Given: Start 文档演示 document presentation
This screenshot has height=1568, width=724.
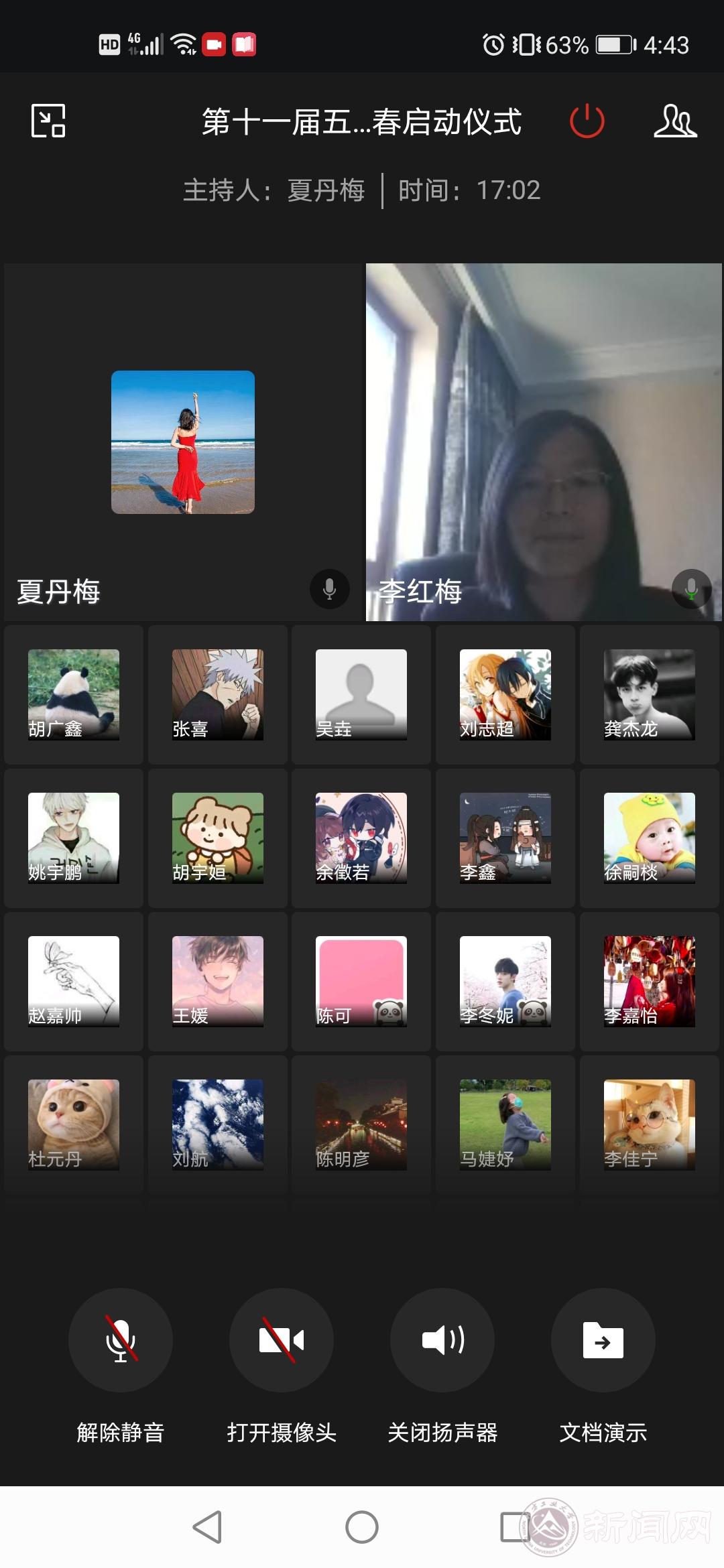Looking at the screenshot, I should [x=603, y=1340].
